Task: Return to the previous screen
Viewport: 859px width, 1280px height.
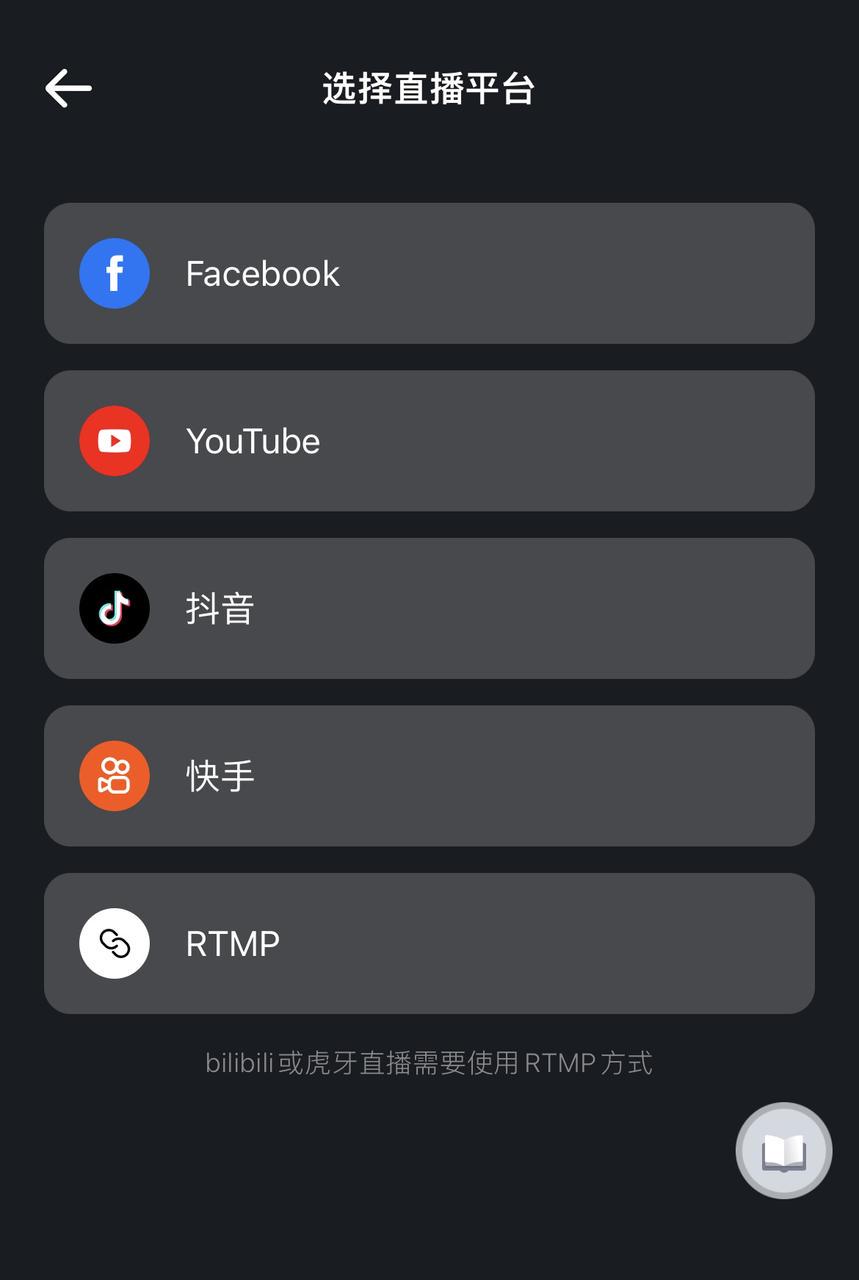Action: coord(67,88)
